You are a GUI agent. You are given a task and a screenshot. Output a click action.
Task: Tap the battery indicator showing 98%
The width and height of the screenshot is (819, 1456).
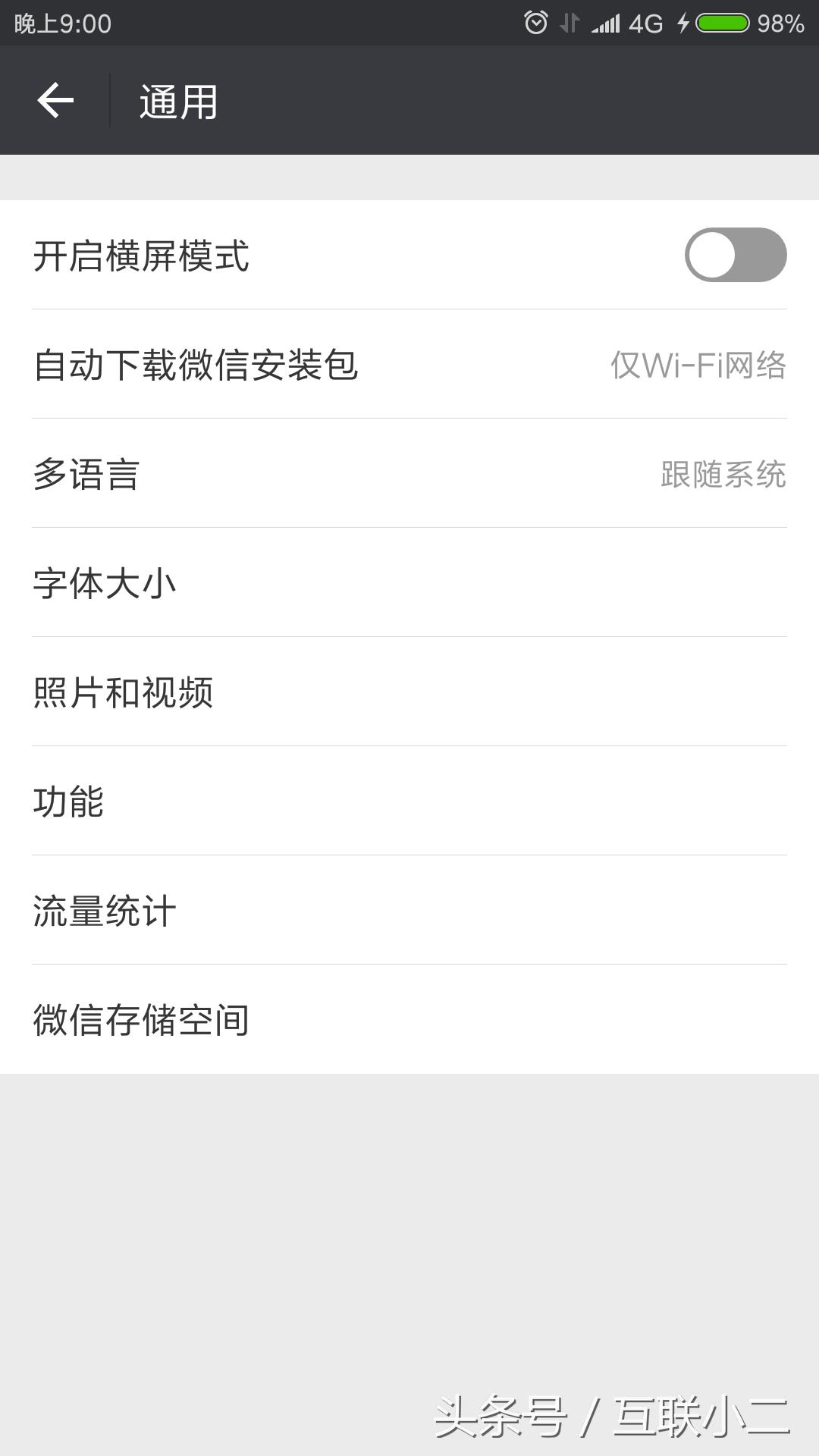tap(721, 20)
